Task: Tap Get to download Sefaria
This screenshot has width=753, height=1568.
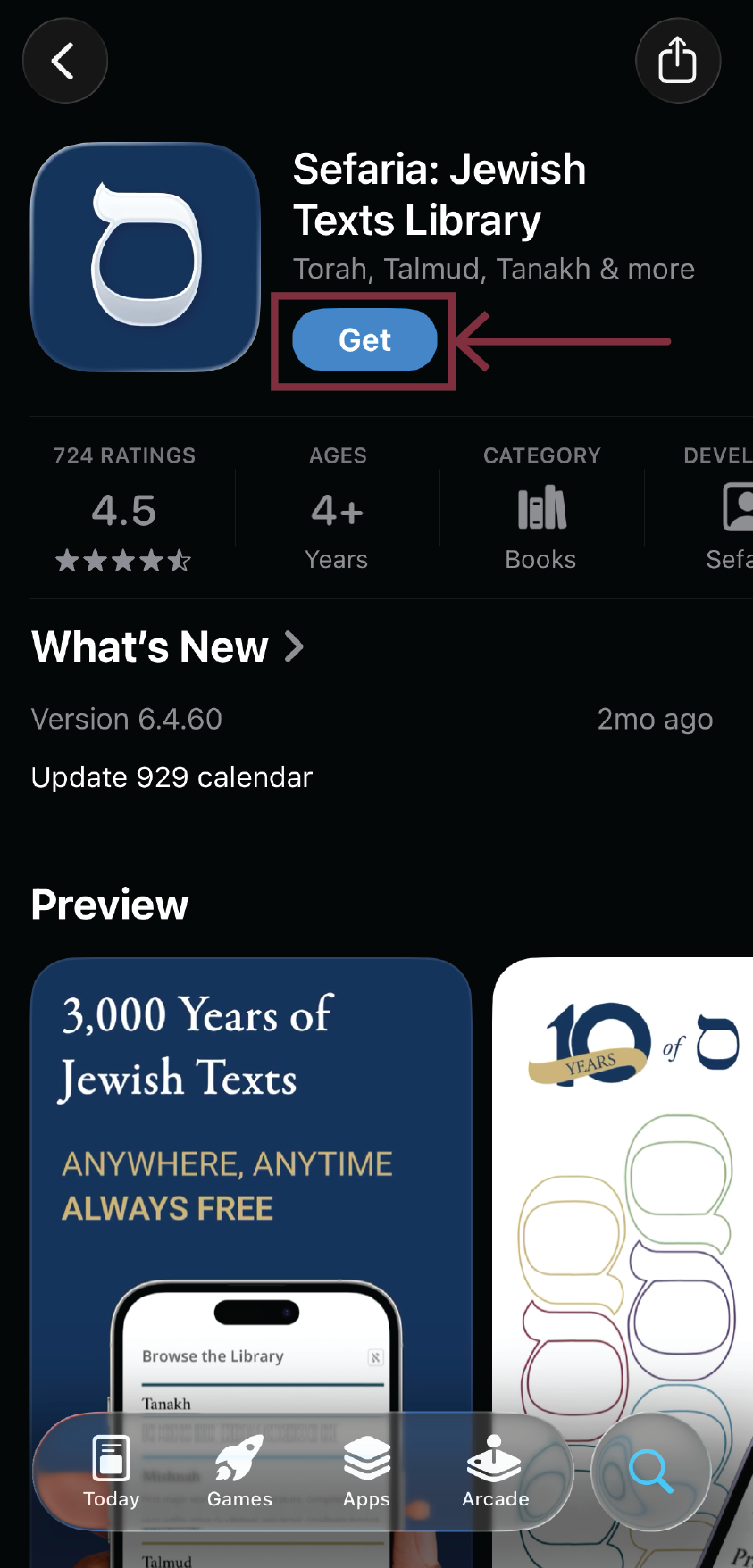Action: tap(364, 340)
